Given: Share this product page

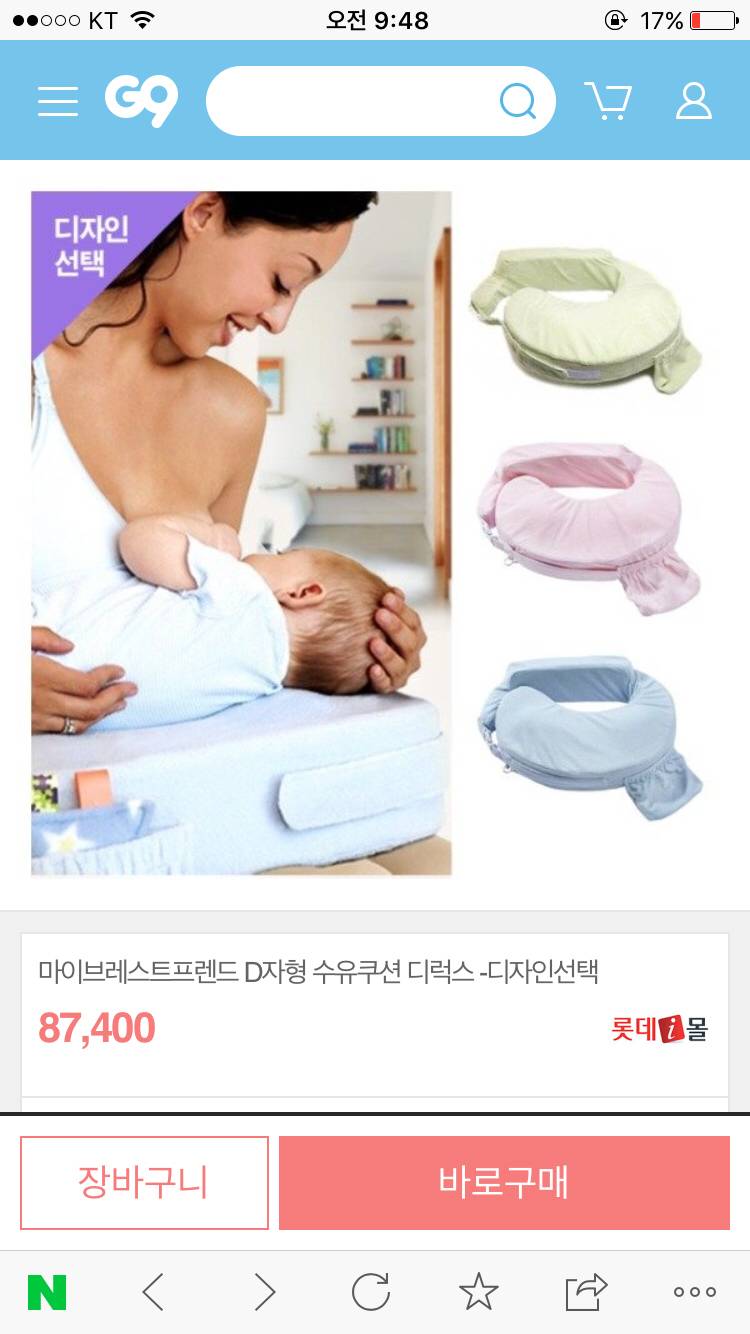Looking at the screenshot, I should (x=586, y=1292).
